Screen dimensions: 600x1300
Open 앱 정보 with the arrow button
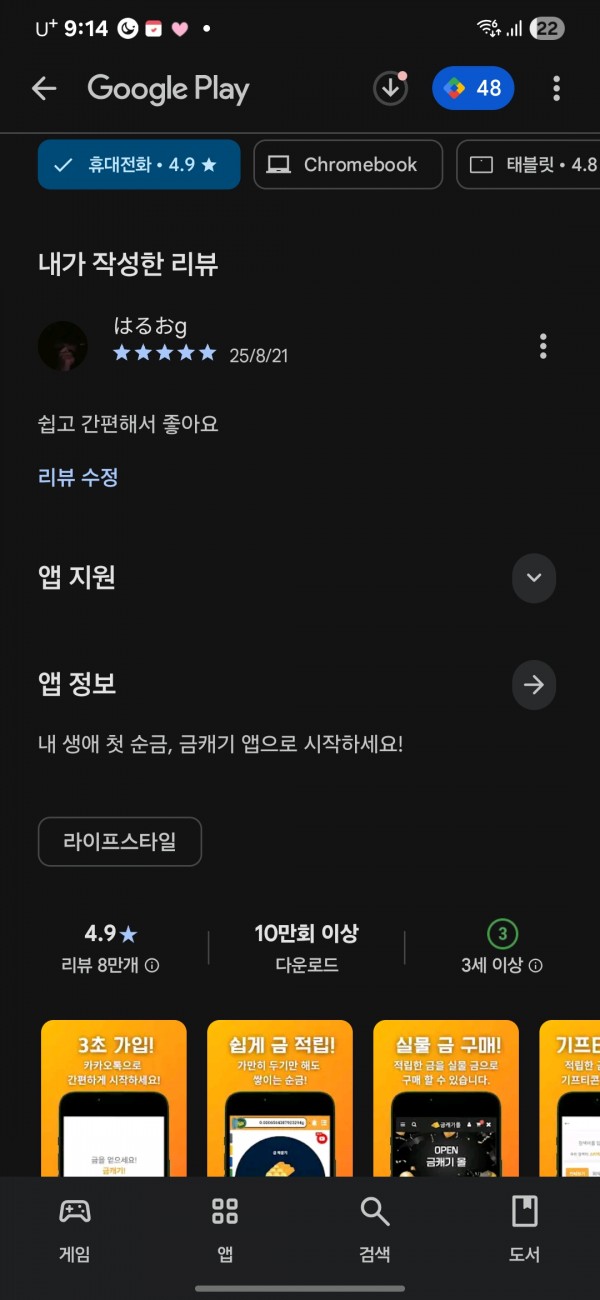(534, 685)
